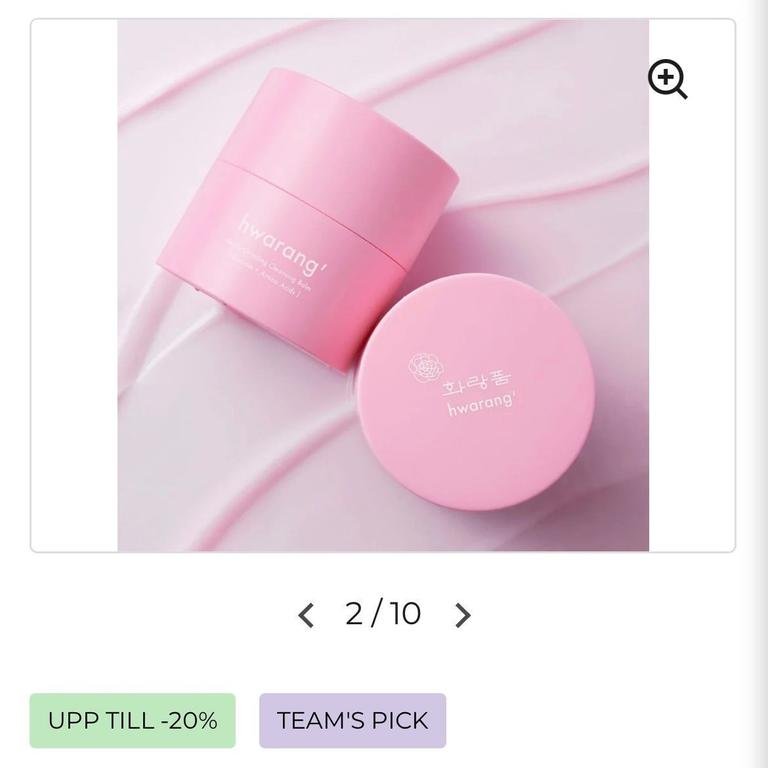768x768 pixels.
Task: Show the next product image
Action: [462, 615]
